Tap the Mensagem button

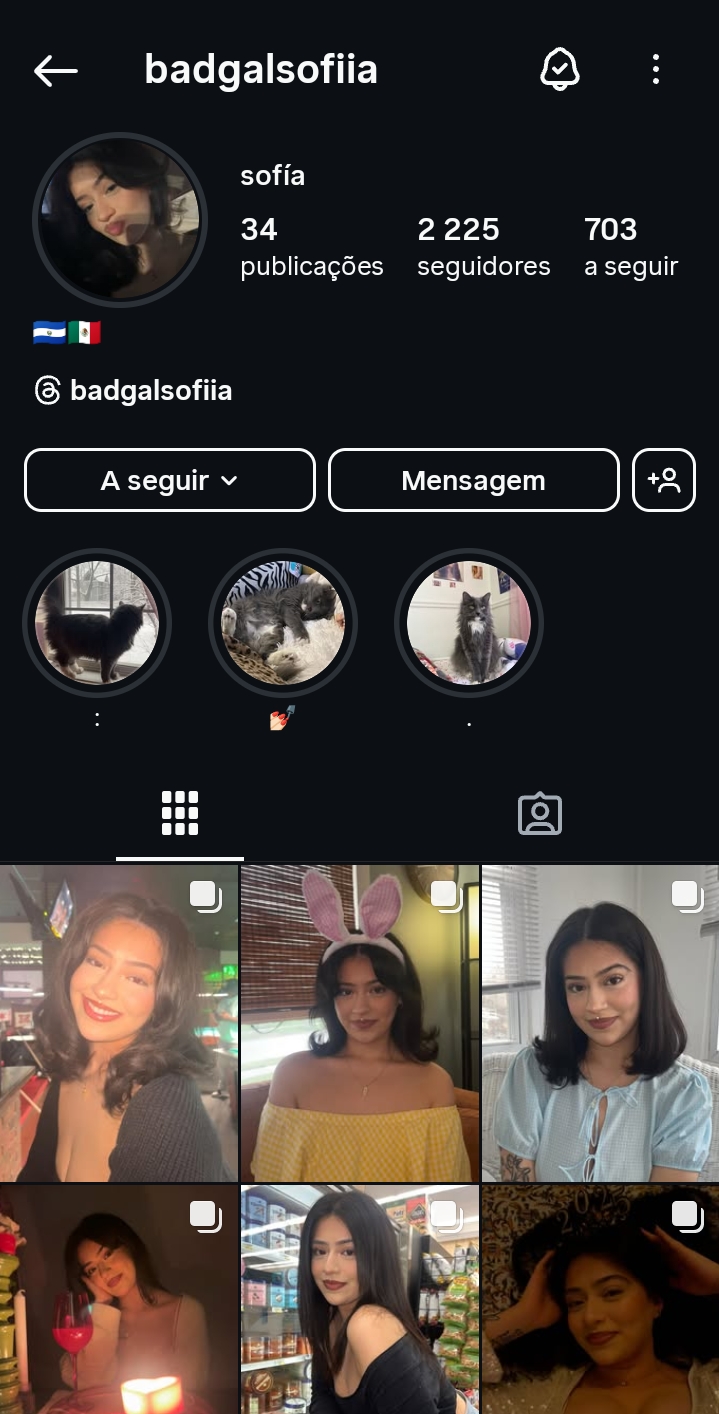coord(473,480)
